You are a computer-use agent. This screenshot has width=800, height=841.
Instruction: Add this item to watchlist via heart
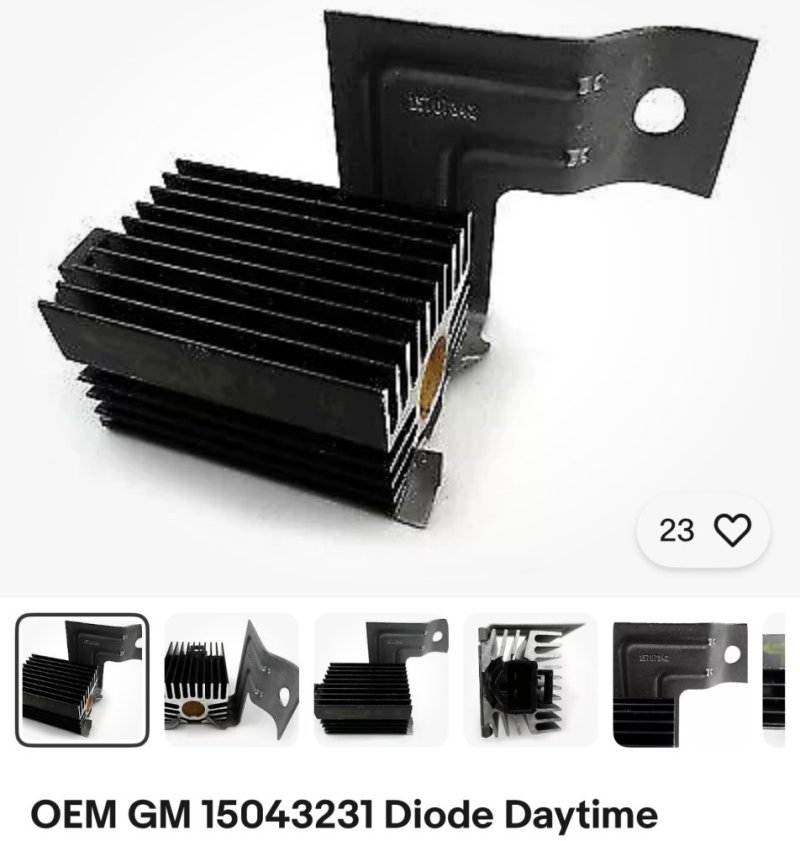click(x=732, y=531)
